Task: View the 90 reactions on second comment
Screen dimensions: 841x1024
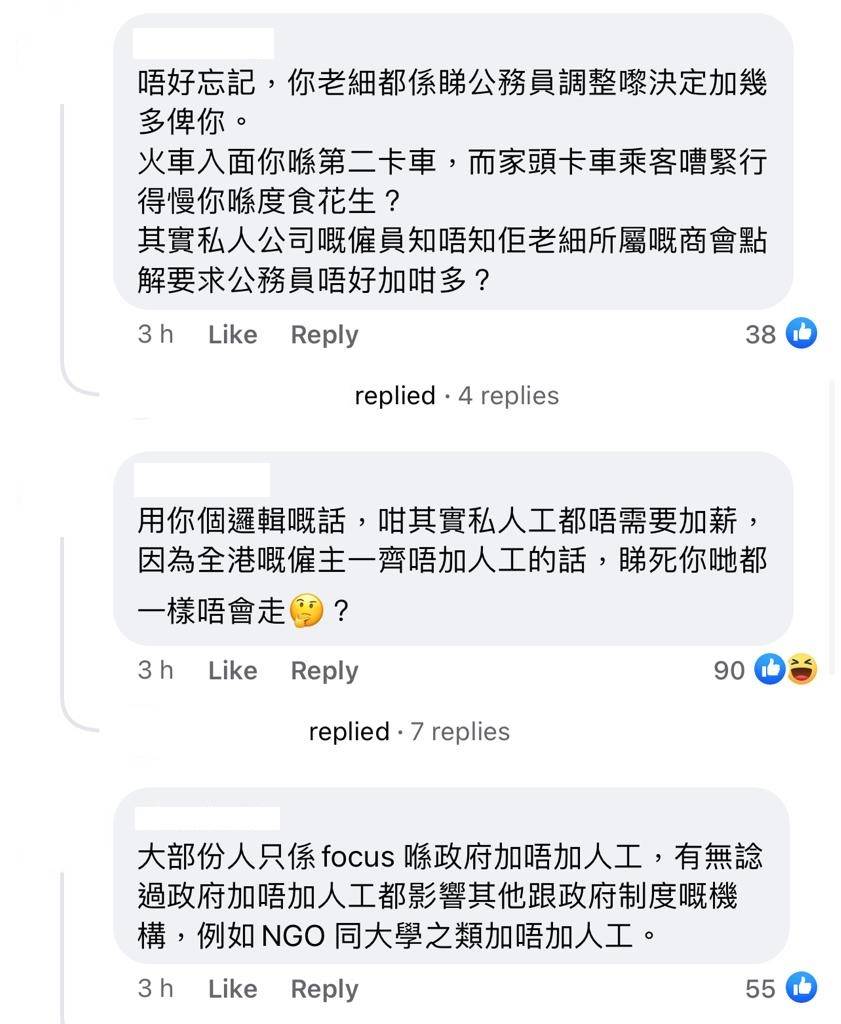Action: tap(766, 670)
